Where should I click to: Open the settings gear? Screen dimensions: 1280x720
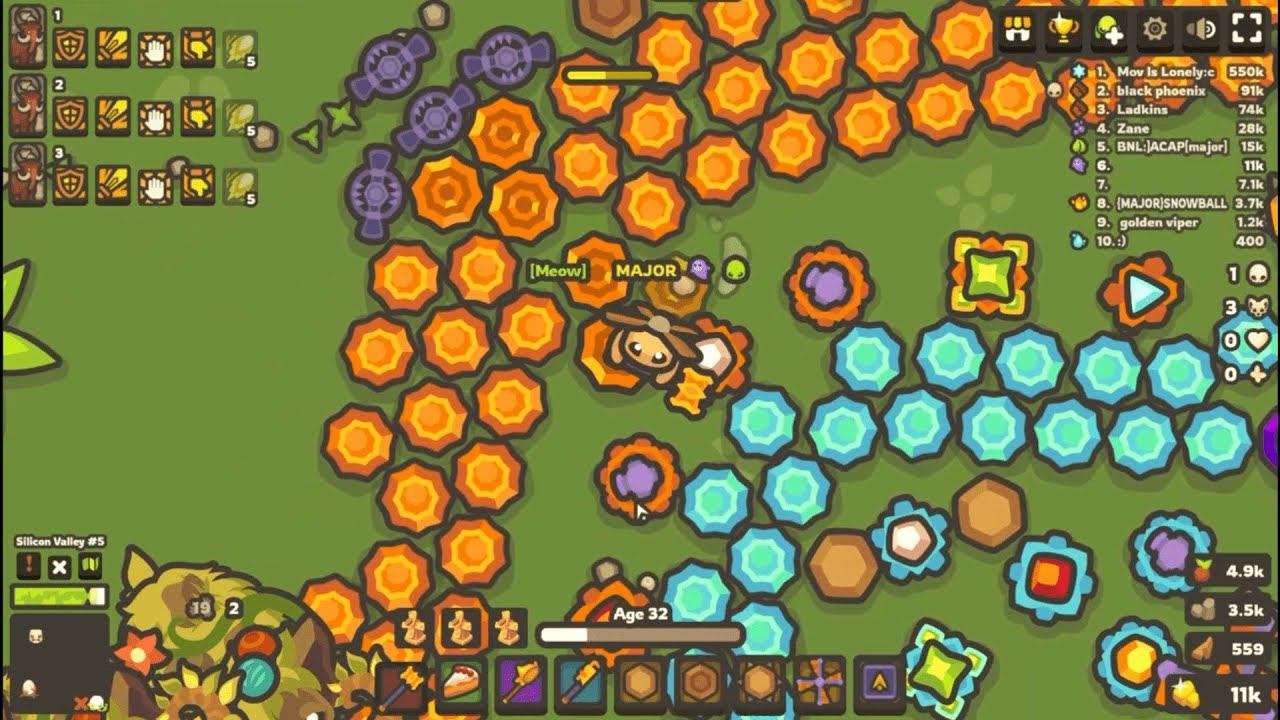click(1155, 30)
